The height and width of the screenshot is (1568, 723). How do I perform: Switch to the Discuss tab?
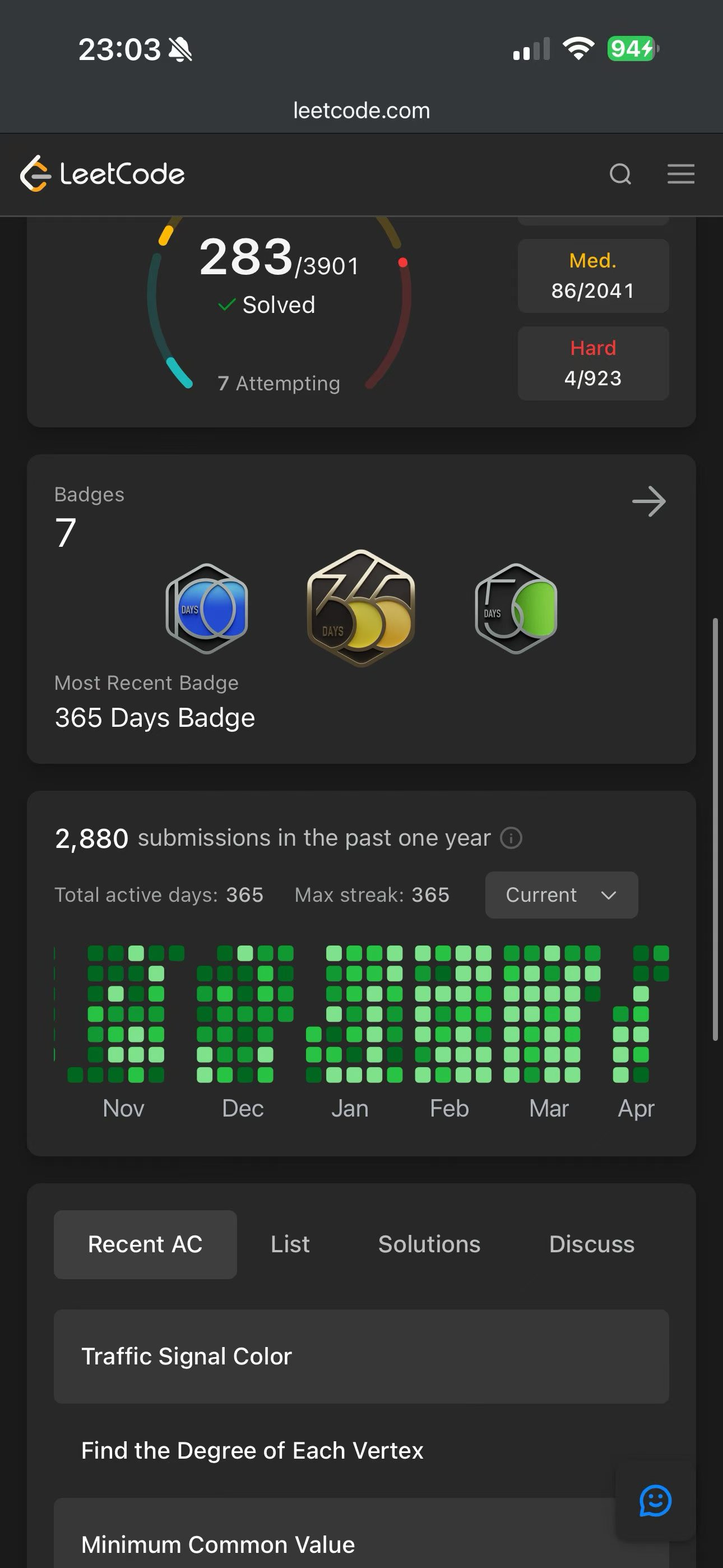tap(591, 1244)
